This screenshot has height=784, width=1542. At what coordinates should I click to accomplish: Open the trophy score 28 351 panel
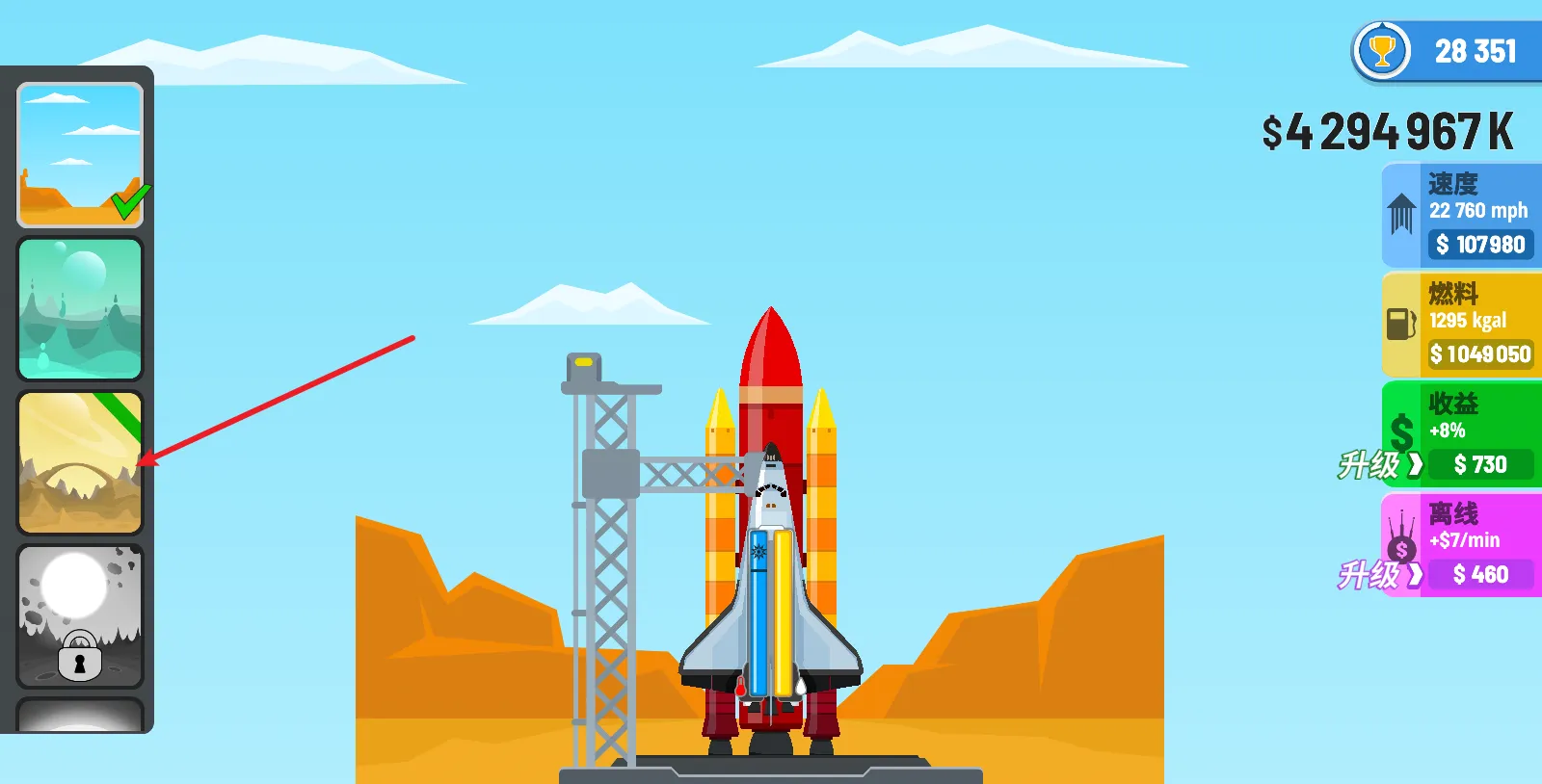click(x=1446, y=51)
